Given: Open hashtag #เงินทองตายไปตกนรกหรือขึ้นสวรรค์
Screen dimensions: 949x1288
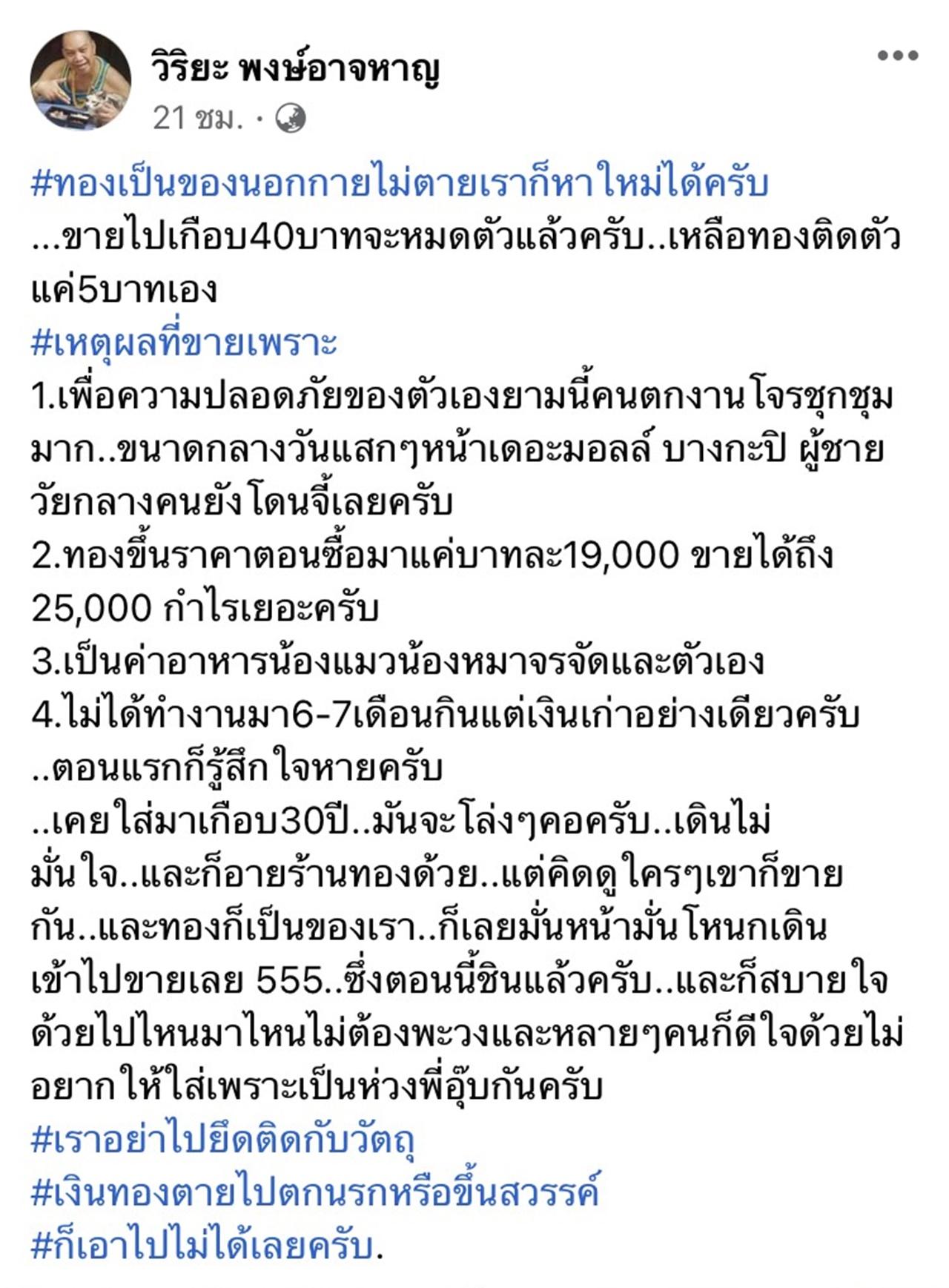Looking at the screenshot, I should pos(315,1193).
